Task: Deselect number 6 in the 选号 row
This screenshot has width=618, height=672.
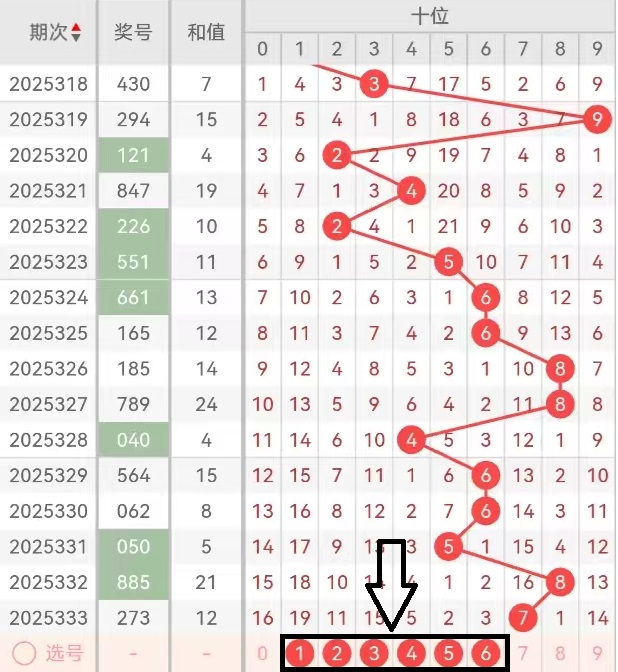Action: tap(486, 655)
